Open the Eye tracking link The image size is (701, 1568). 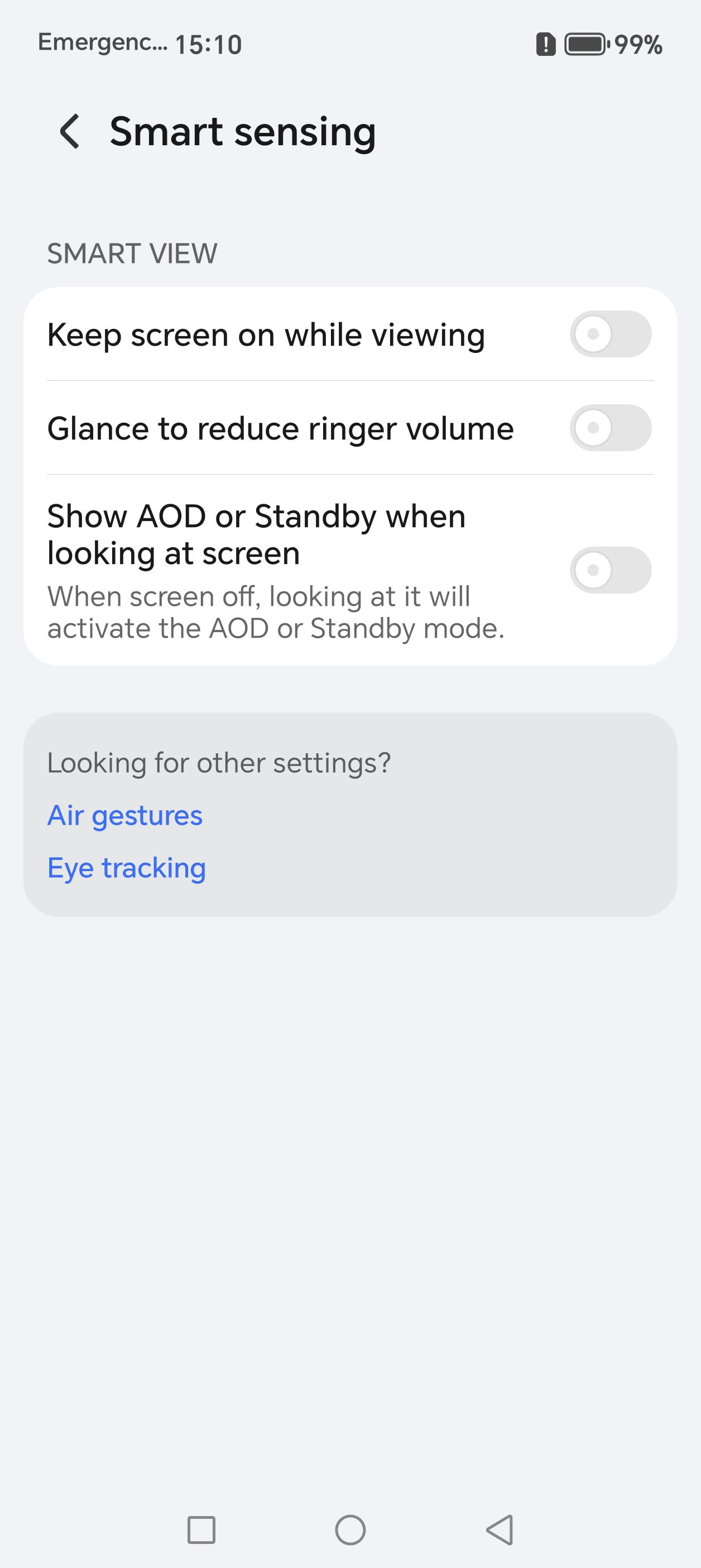tap(127, 868)
